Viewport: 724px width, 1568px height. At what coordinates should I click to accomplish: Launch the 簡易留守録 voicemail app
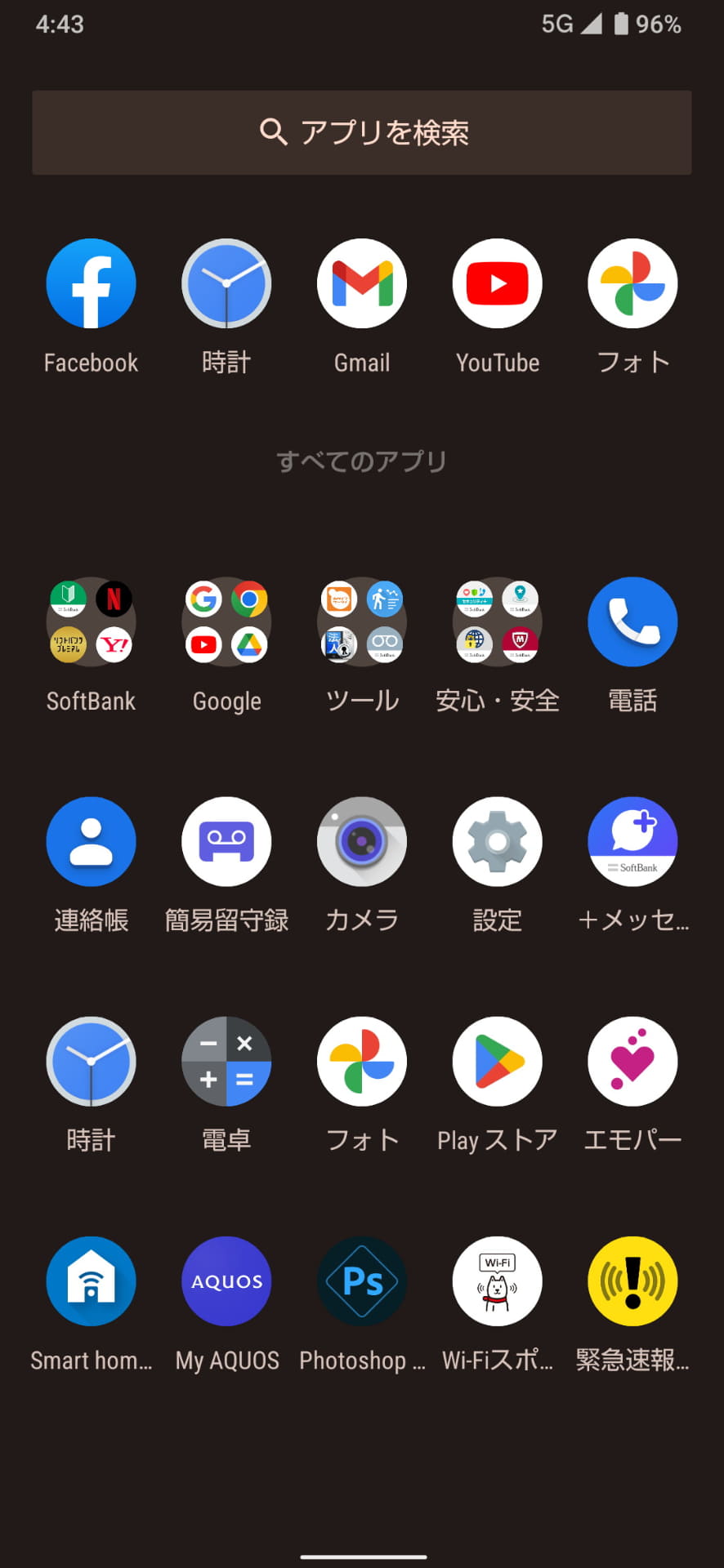pos(226,841)
